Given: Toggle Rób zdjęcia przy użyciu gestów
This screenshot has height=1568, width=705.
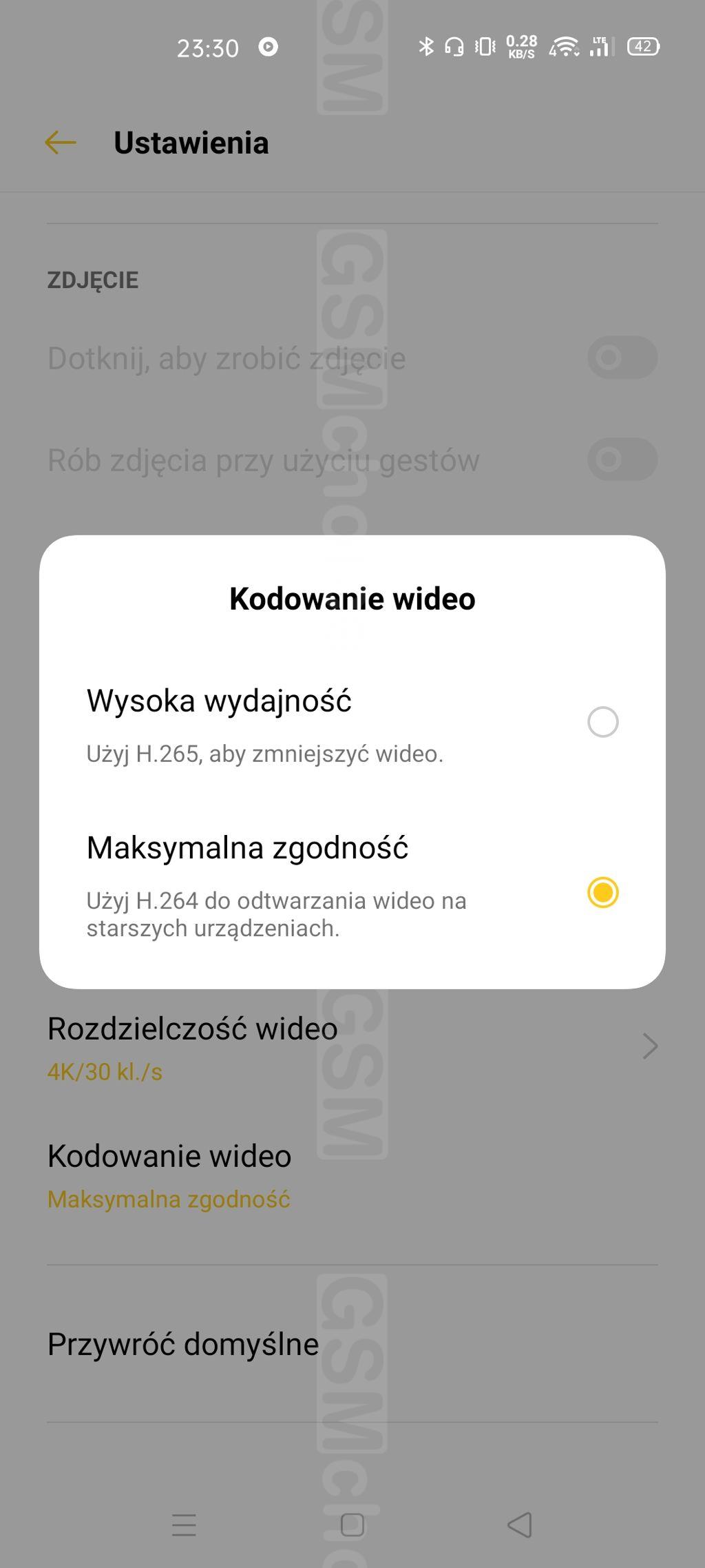Looking at the screenshot, I should coord(622,460).
